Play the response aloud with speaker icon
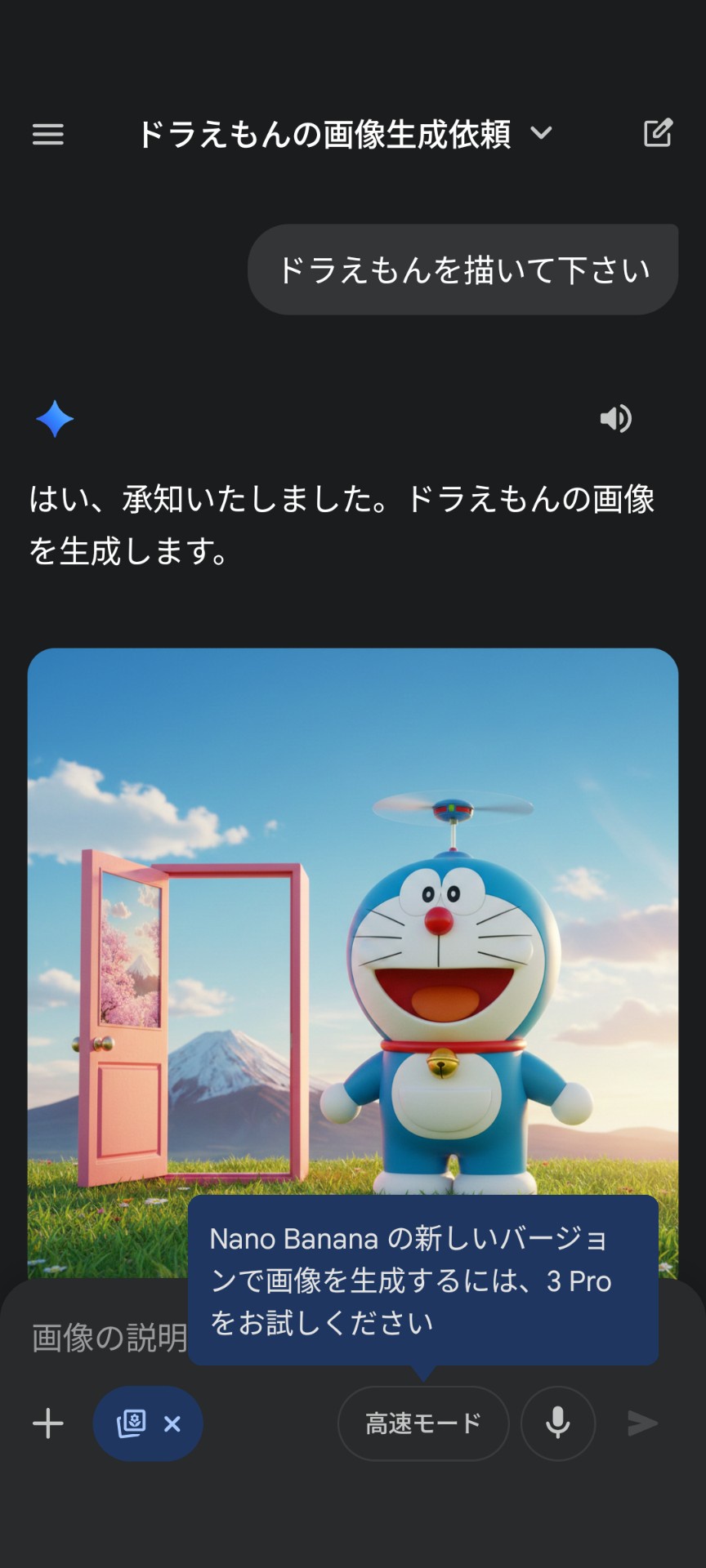Screen dimensions: 706x1568 (615, 419)
